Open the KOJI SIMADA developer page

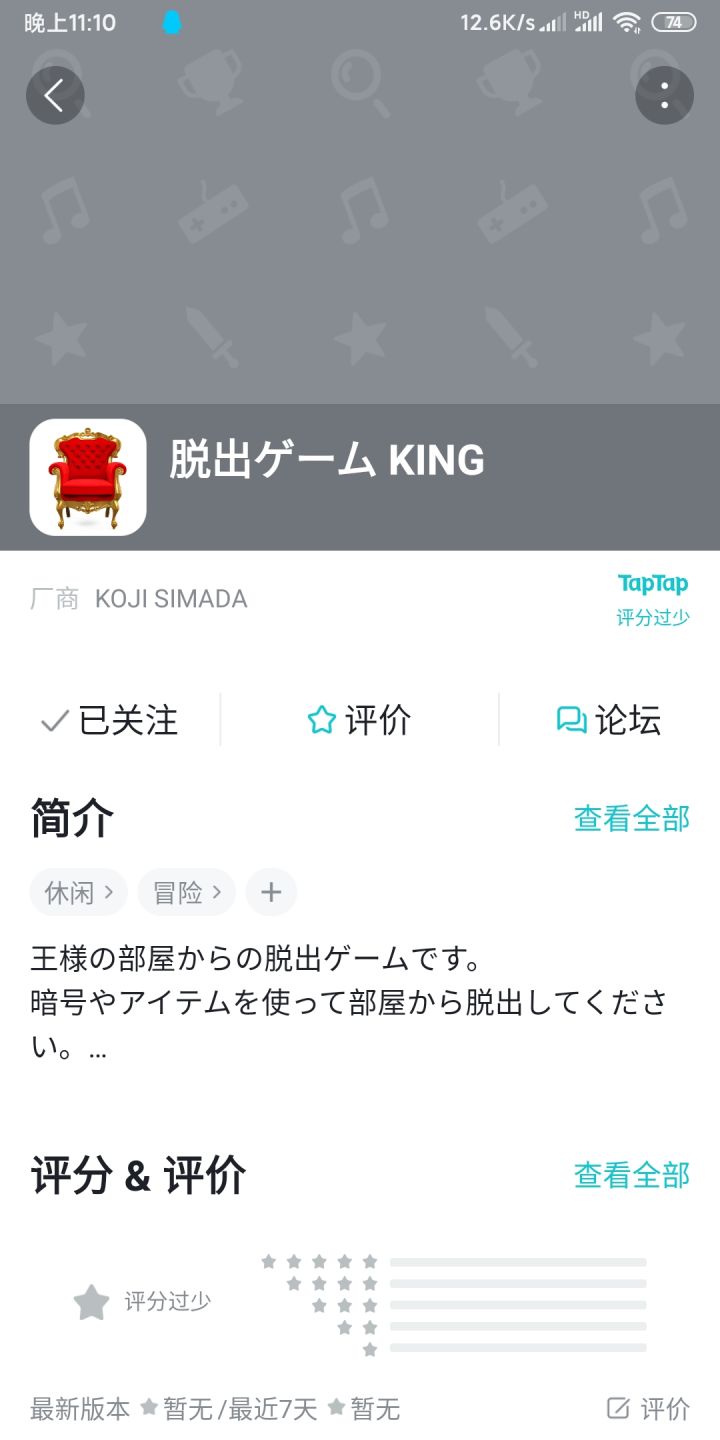click(x=171, y=599)
